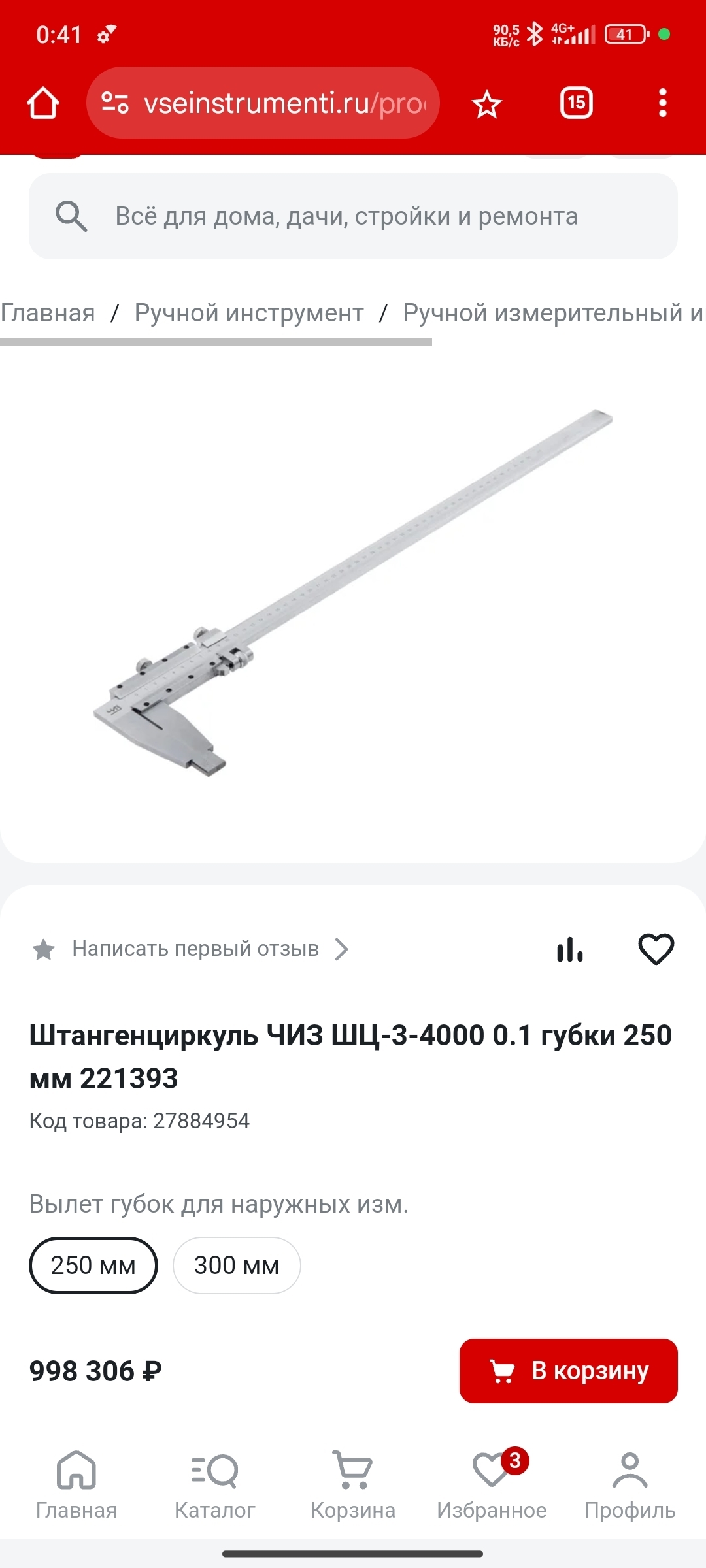
Task: Write the first review link
Action: click(195, 949)
